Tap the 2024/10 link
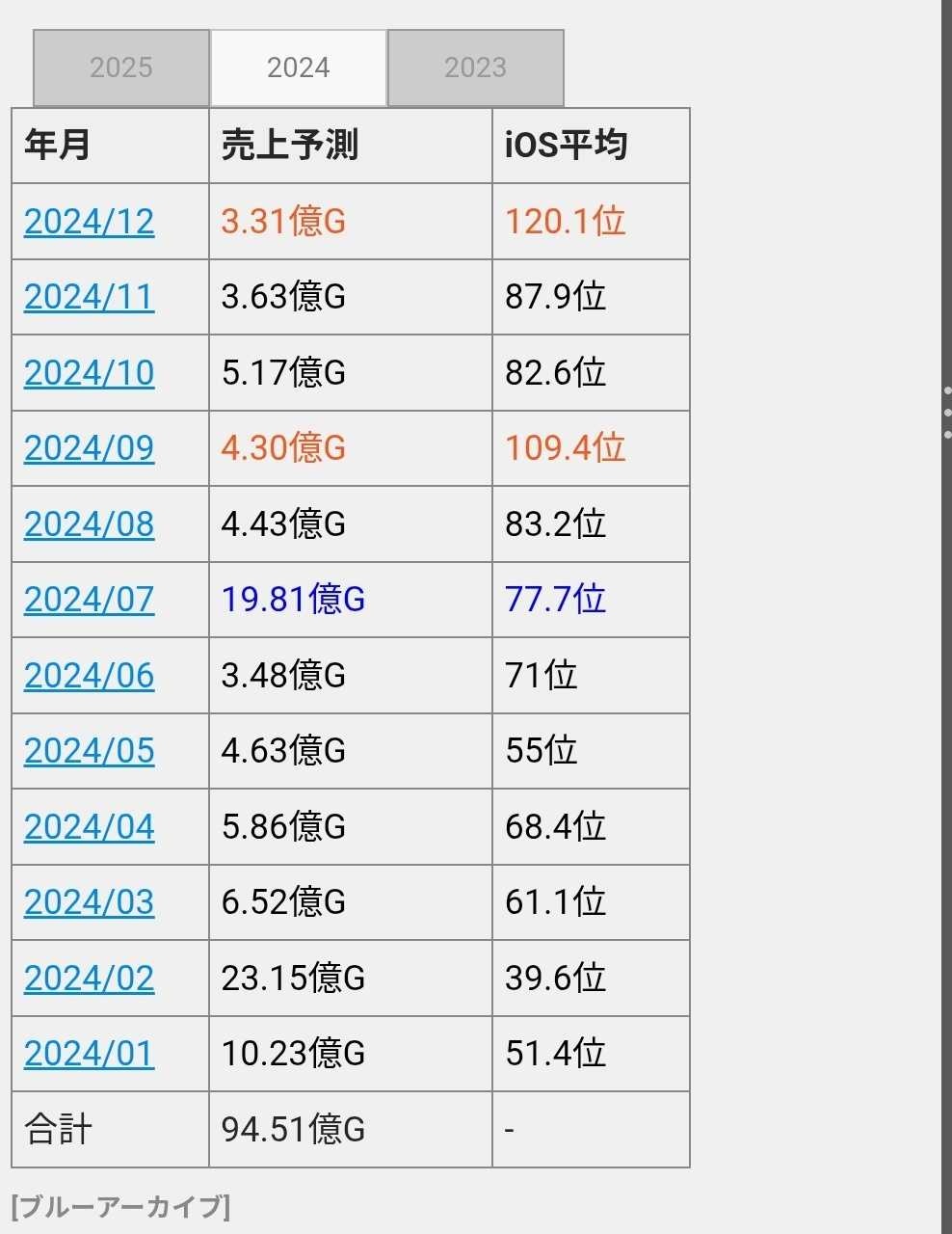The height and width of the screenshot is (1234, 952). [89, 373]
